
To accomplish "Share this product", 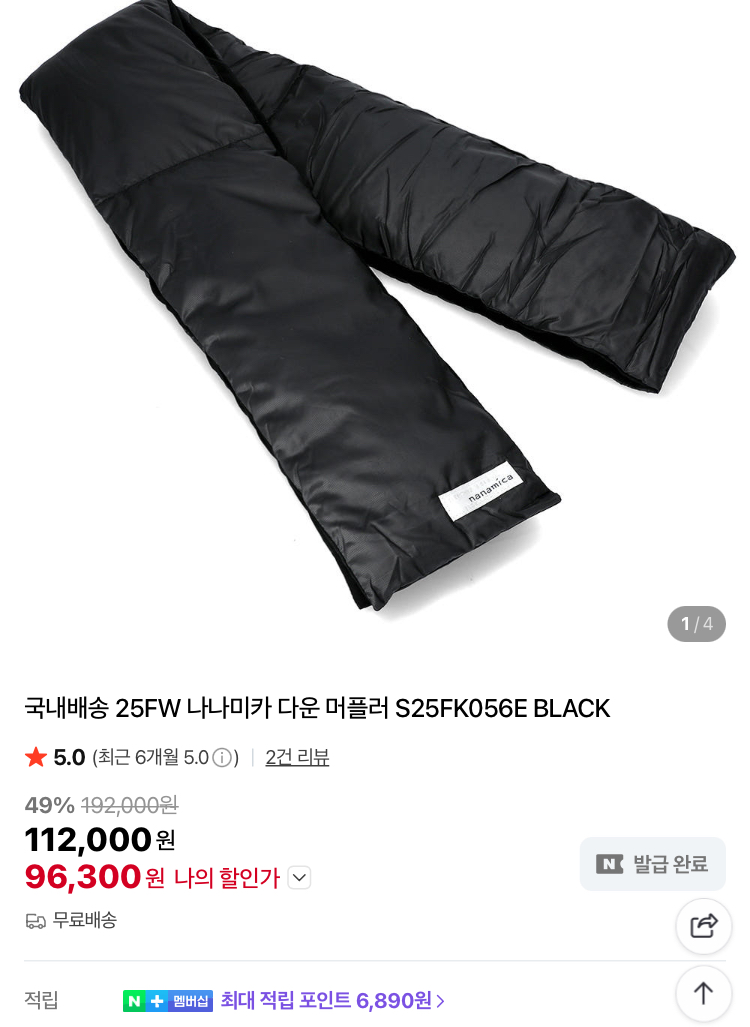I will (x=703, y=926).
